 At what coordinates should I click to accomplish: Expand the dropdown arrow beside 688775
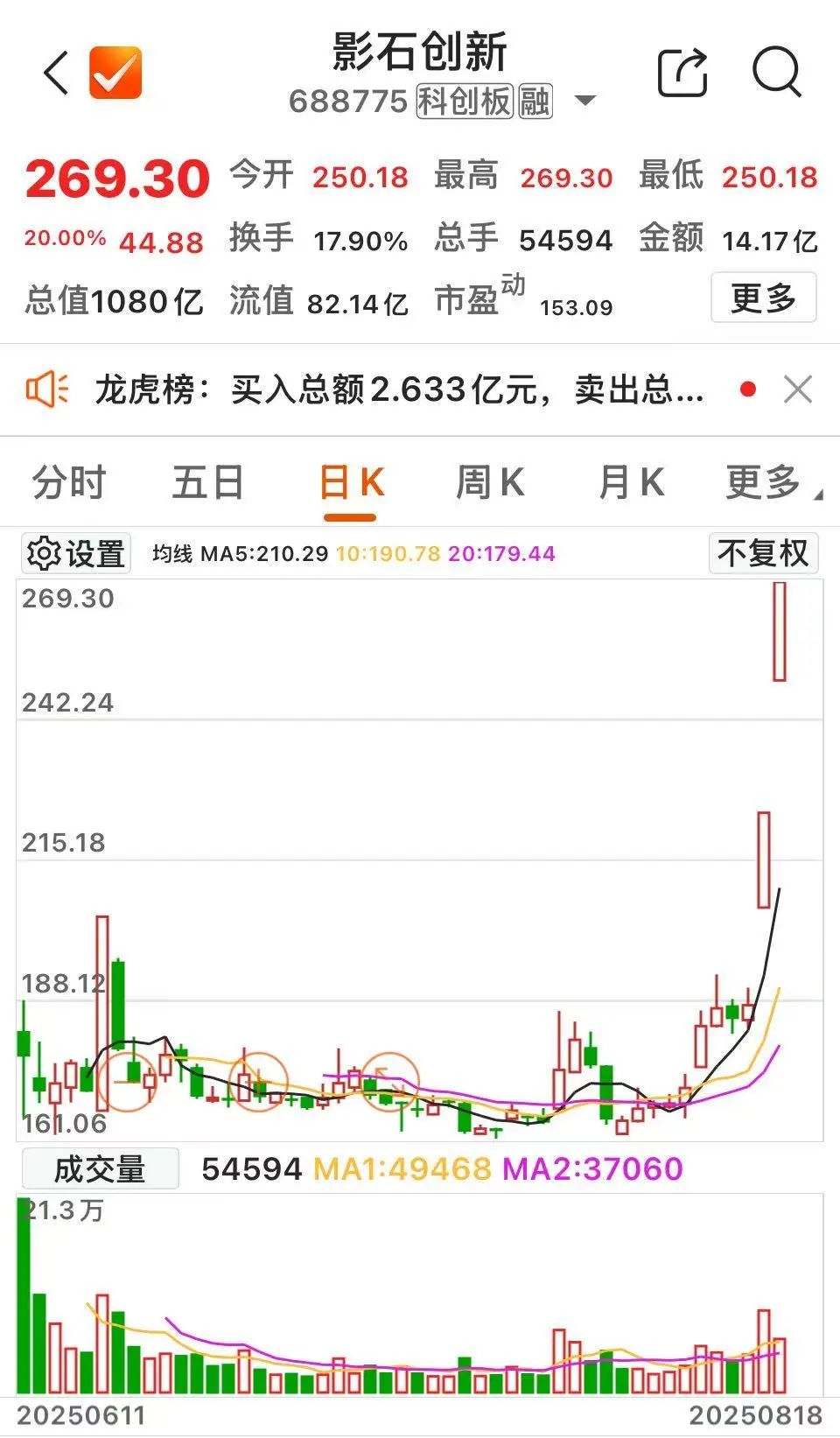584,101
